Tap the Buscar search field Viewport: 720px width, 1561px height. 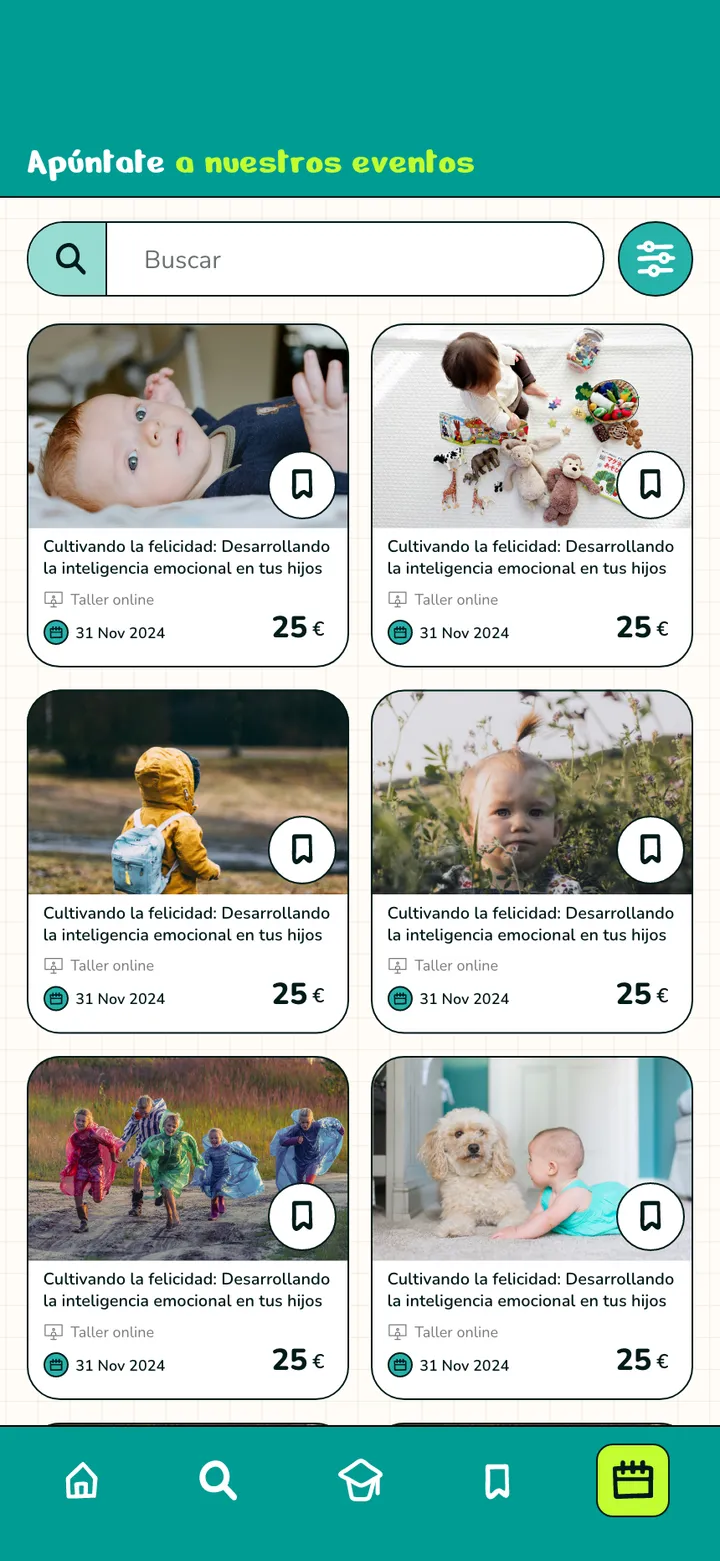[355, 259]
